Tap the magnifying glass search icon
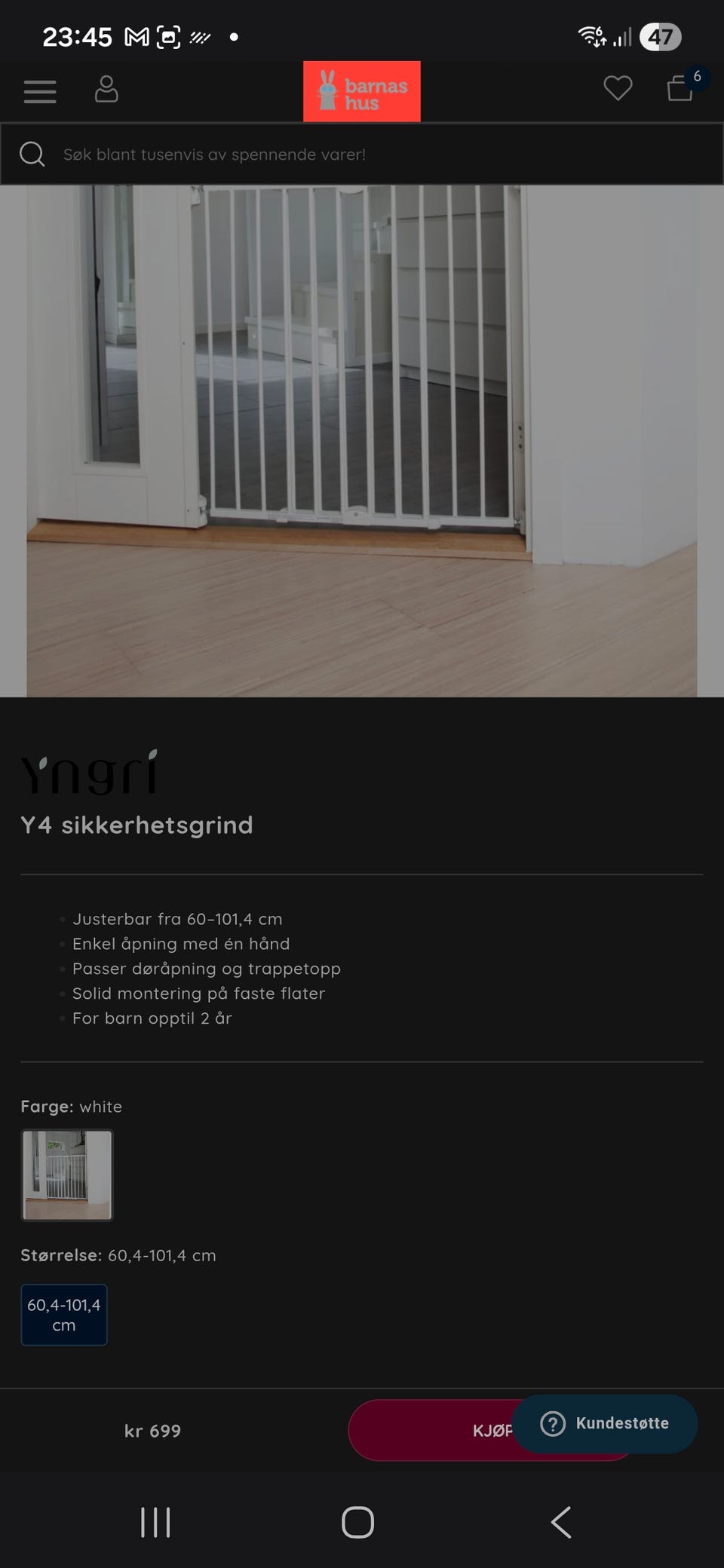The height and width of the screenshot is (1568, 724). tap(32, 154)
